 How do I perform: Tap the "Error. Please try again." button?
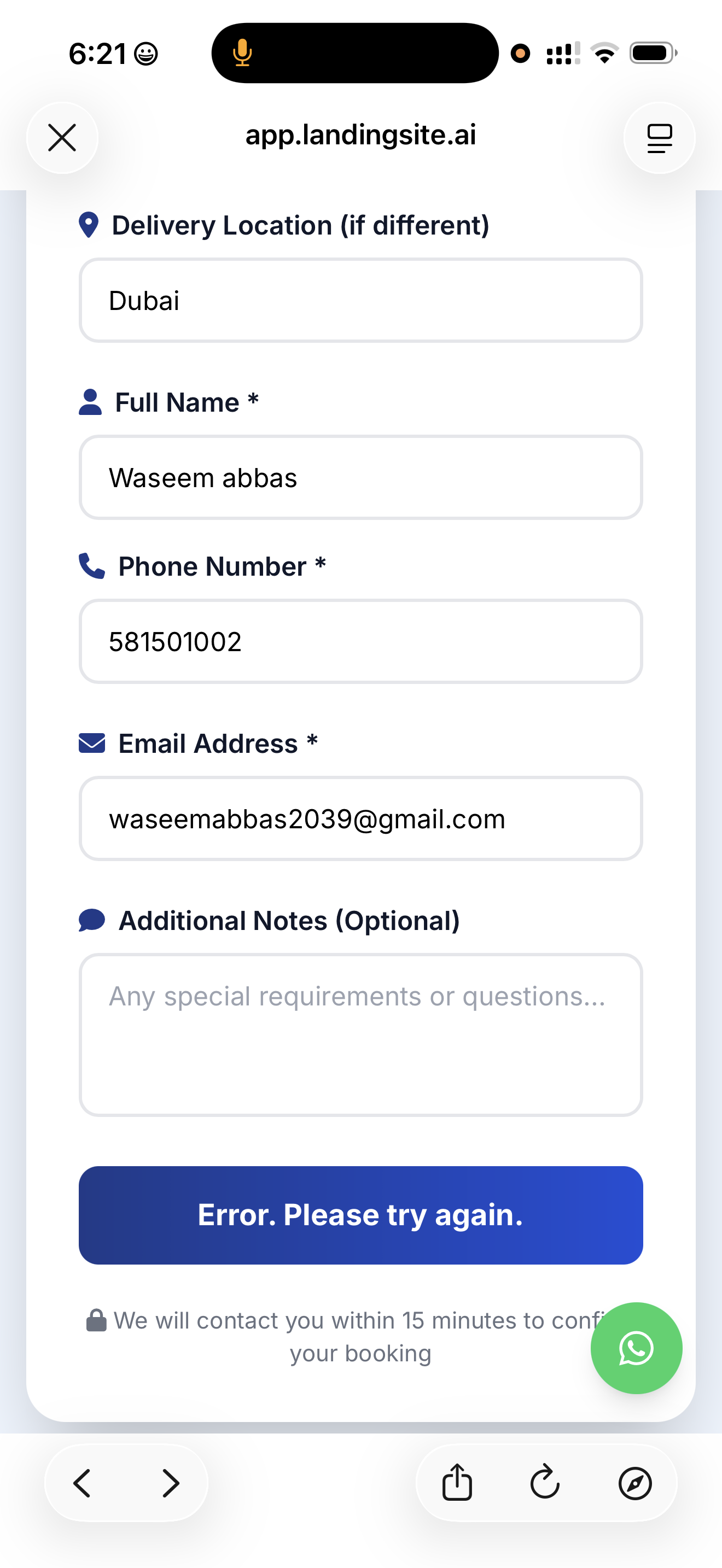[x=360, y=1215]
